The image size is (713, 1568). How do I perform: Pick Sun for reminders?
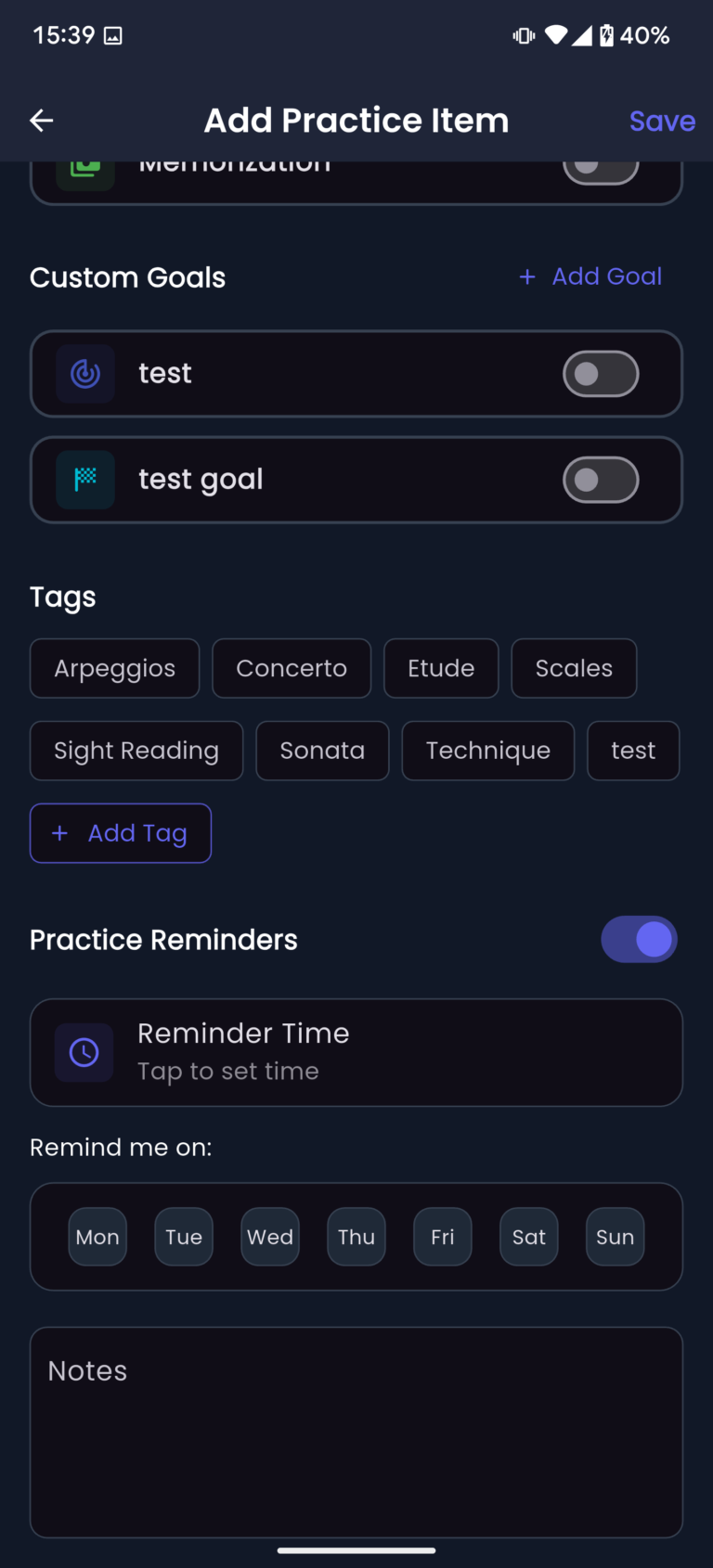click(615, 1237)
